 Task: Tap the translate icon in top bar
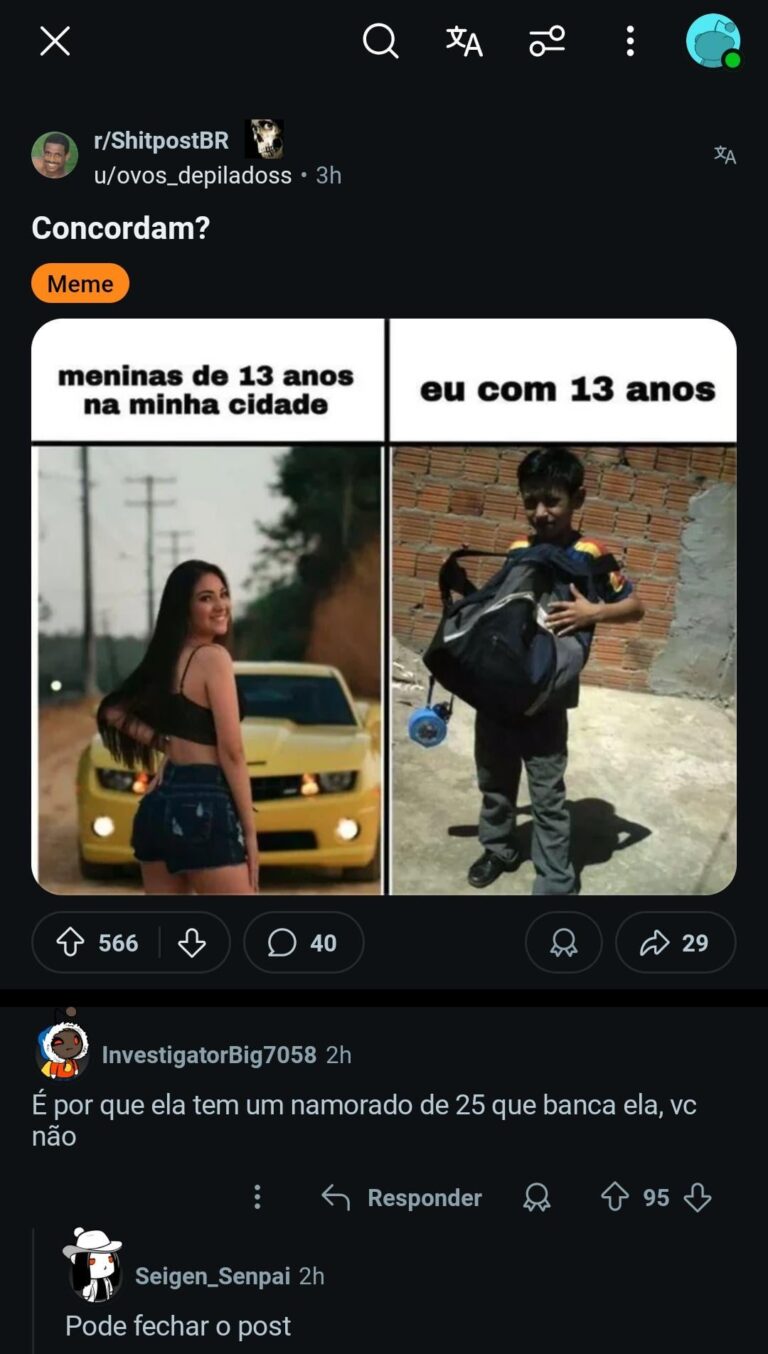[x=464, y=41]
